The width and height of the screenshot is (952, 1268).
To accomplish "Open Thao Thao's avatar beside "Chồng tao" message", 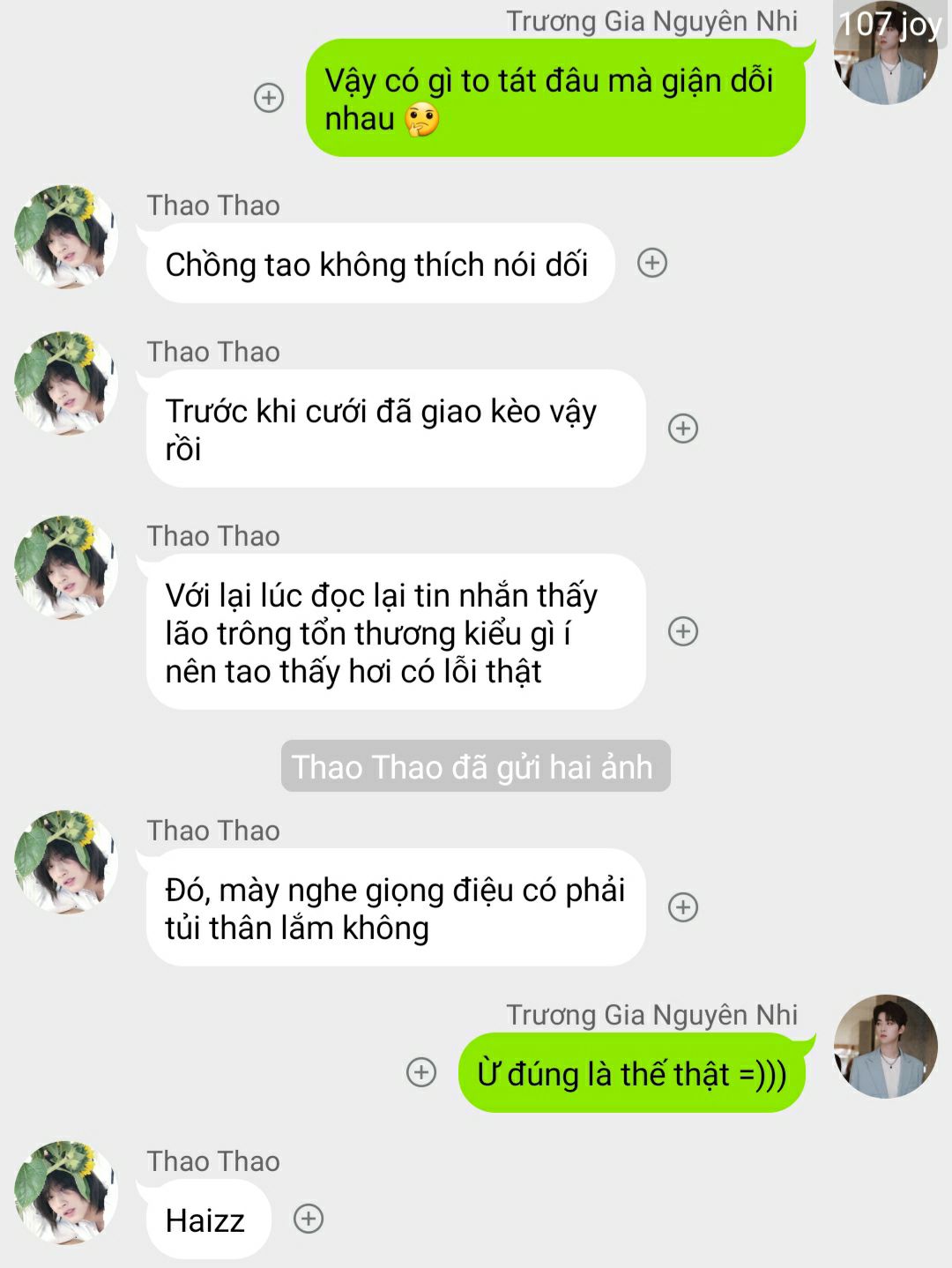I will (66, 236).
